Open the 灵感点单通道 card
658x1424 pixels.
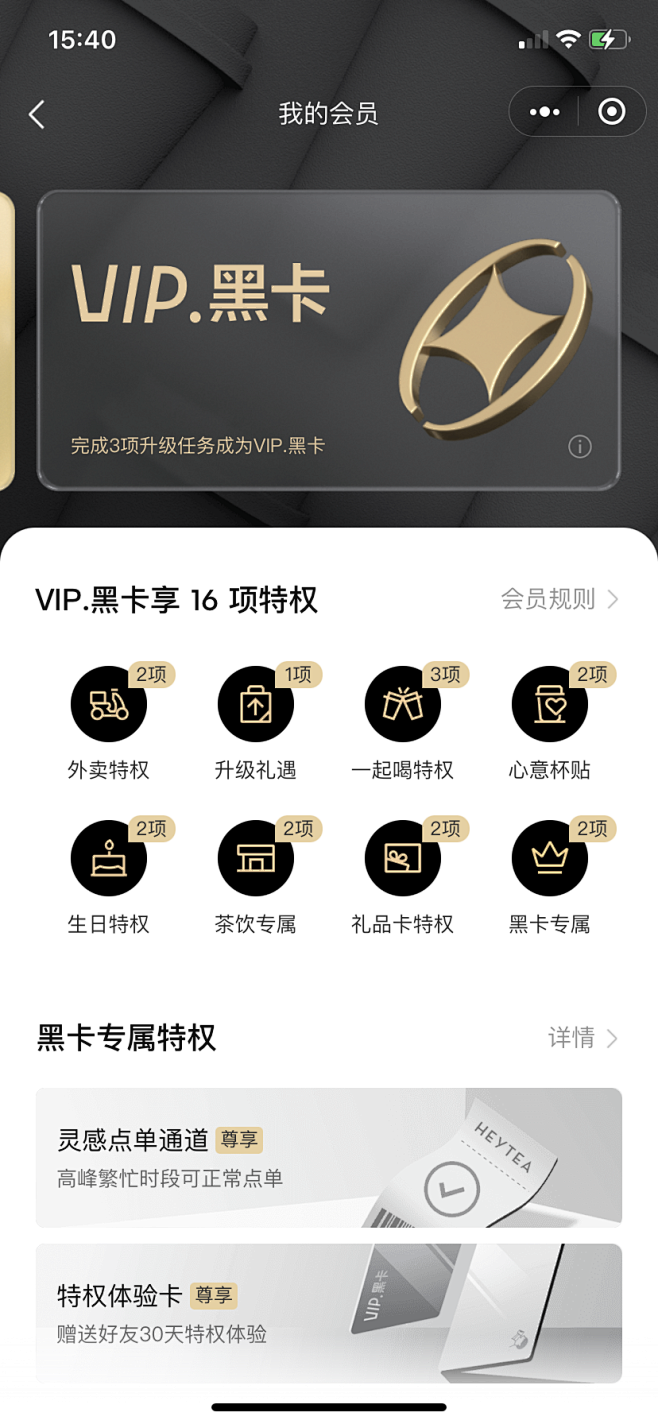(x=329, y=1158)
